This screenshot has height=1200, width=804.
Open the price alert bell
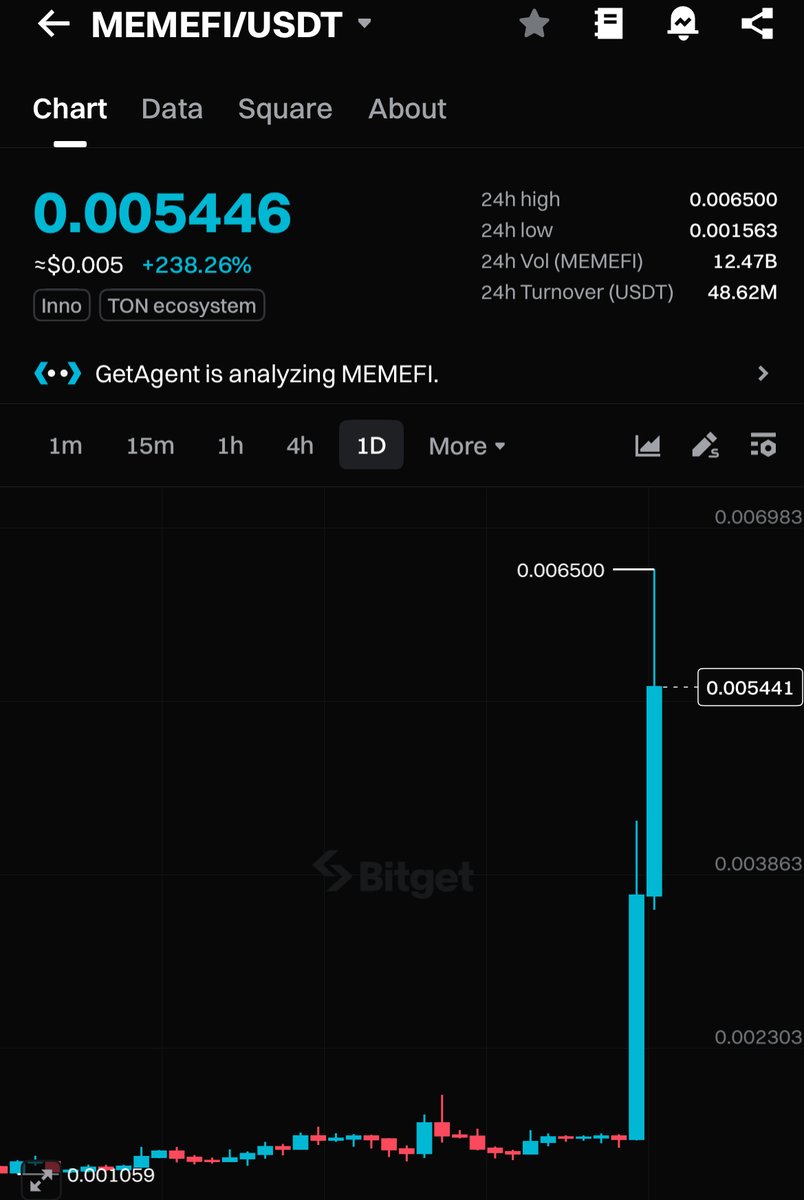pyautogui.click(x=683, y=24)
